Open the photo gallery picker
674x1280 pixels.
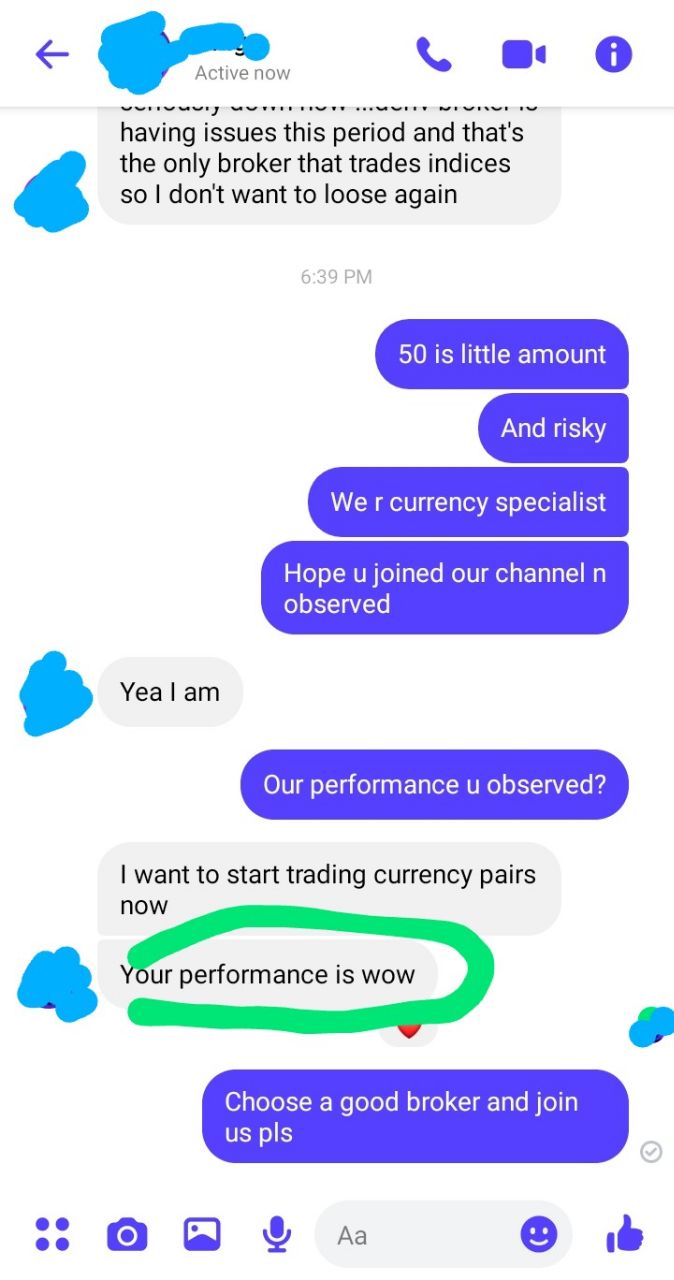point(202,1234)
